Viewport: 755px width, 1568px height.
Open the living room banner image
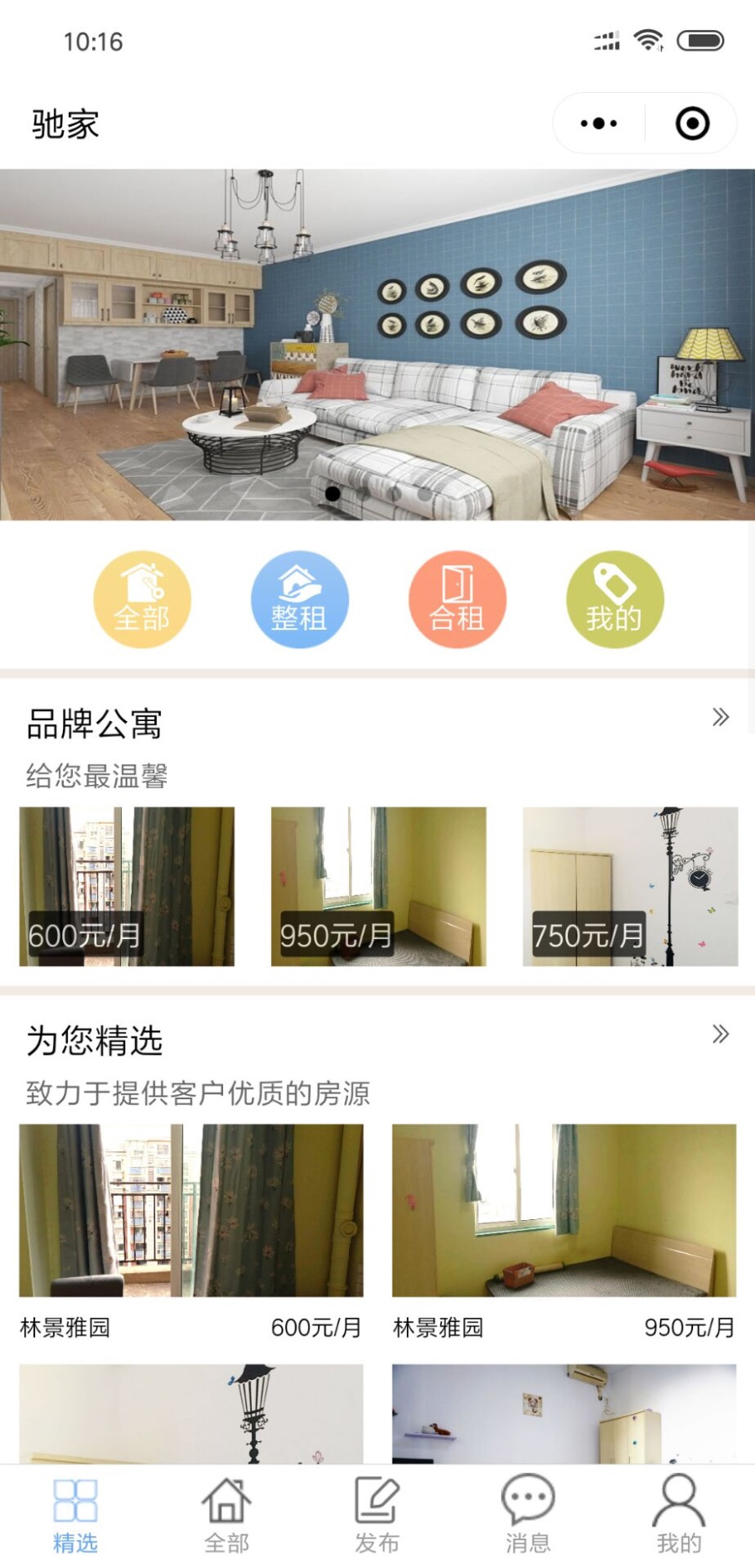tap(377, 344)
